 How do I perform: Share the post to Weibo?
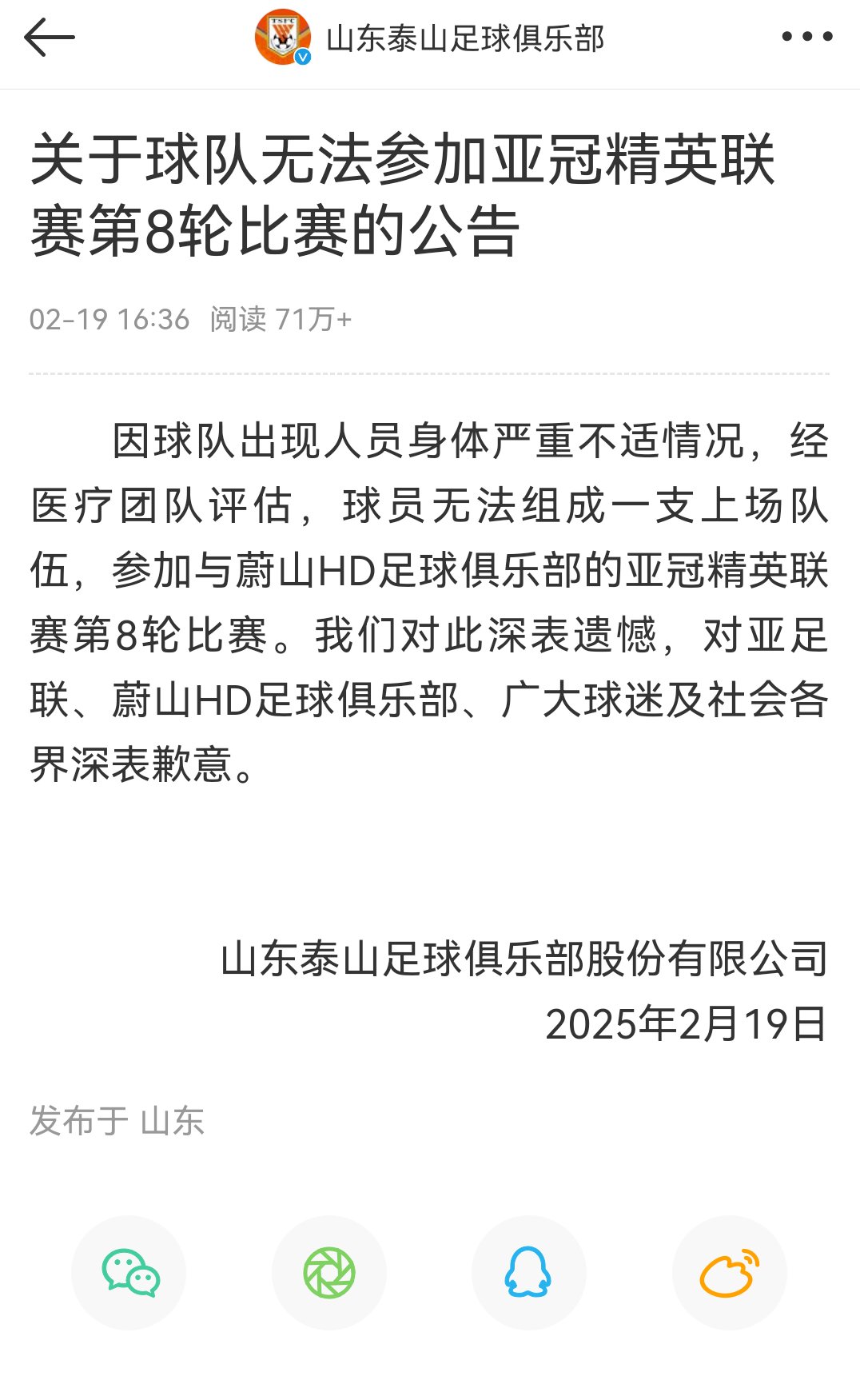coord(728,1273)
